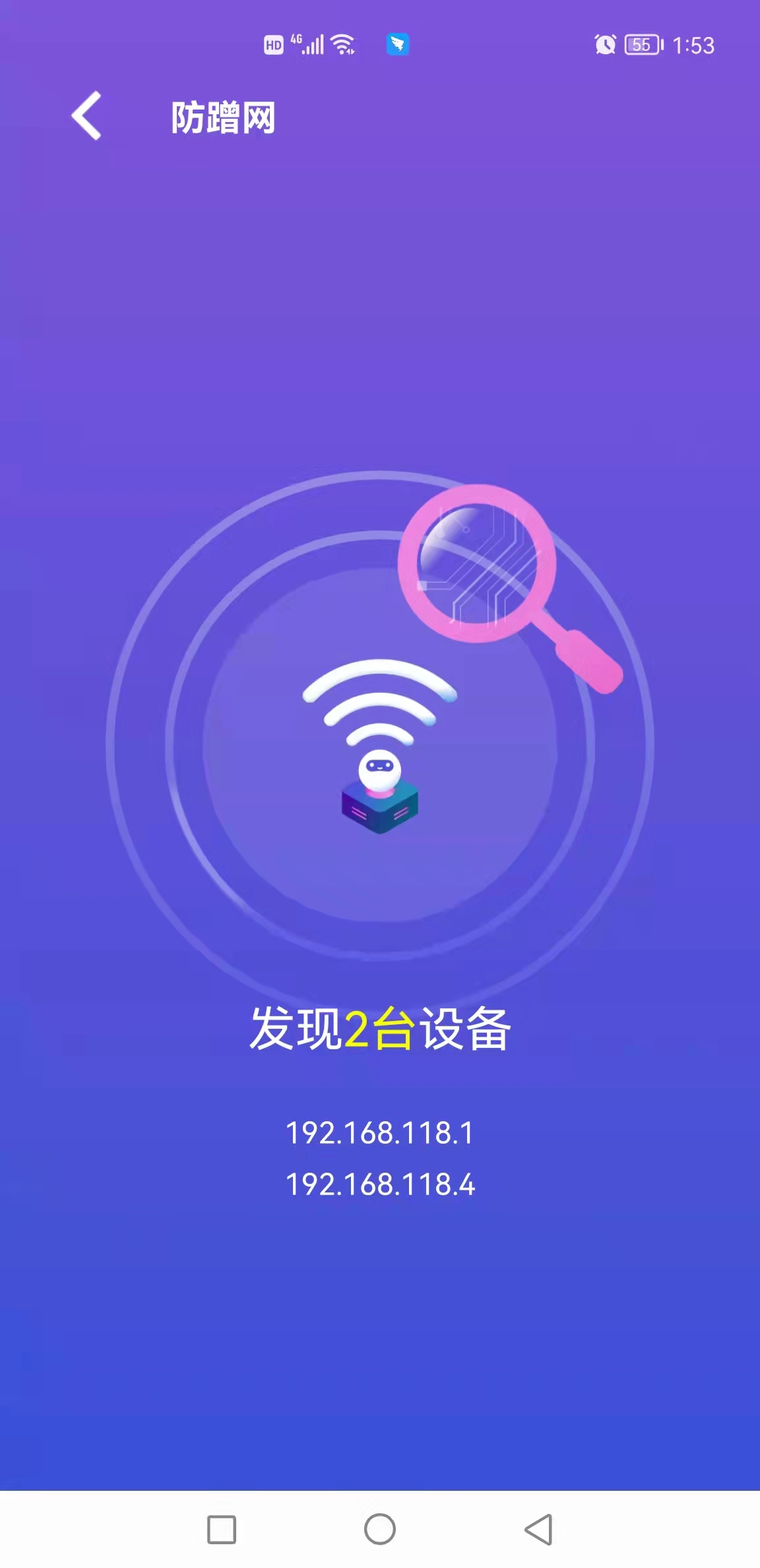
Task: Click the blue bird notification icon
Action: tap(396, 45)
